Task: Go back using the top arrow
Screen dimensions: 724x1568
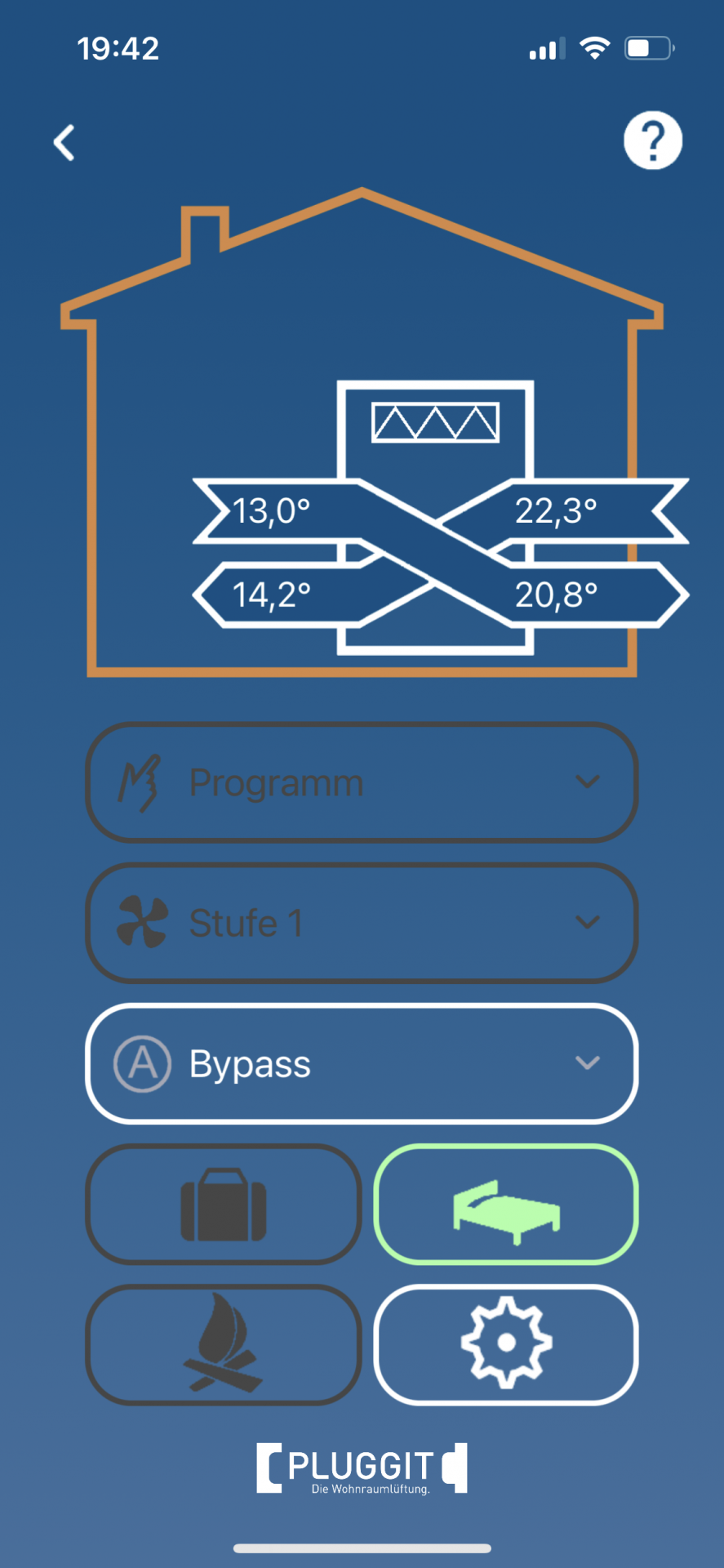Action: point(64,143)
